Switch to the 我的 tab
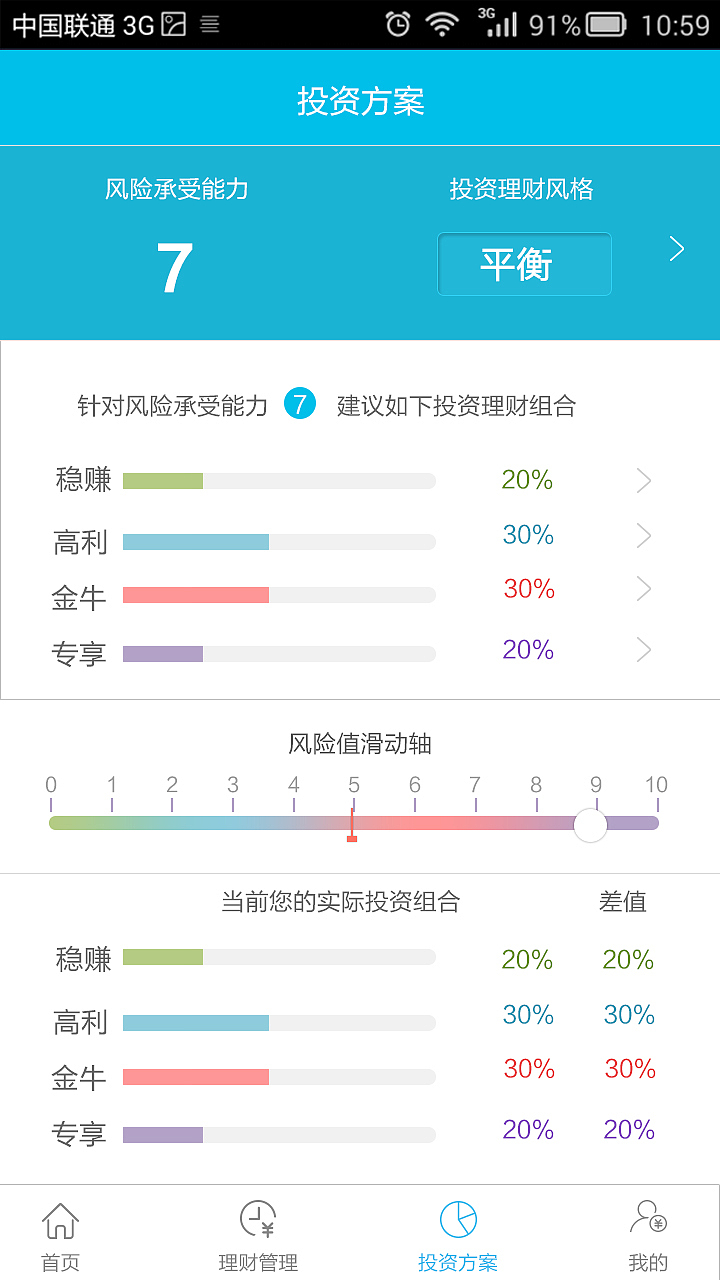 [x=648, y=1235]
